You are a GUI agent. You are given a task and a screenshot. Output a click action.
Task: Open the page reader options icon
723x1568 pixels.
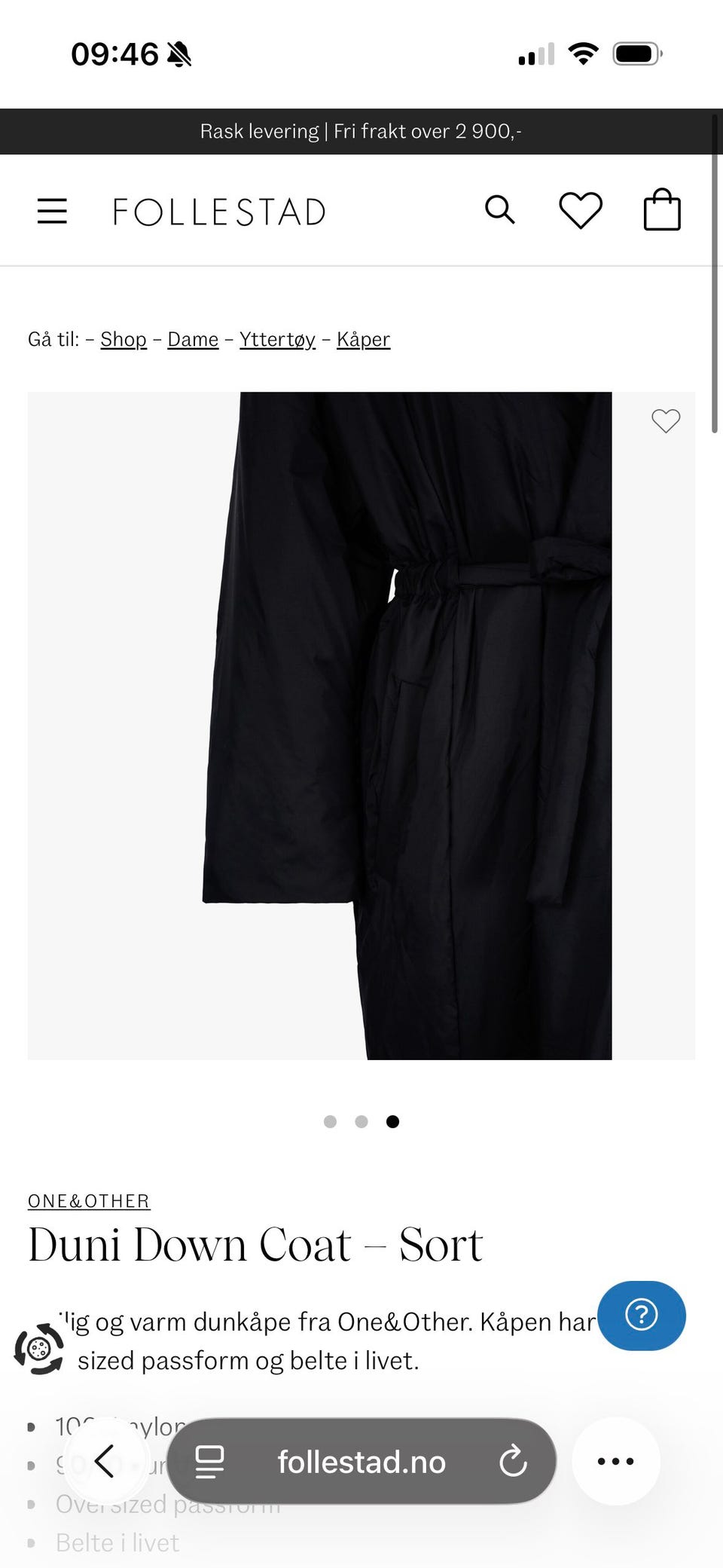(x=209, y=1462)
